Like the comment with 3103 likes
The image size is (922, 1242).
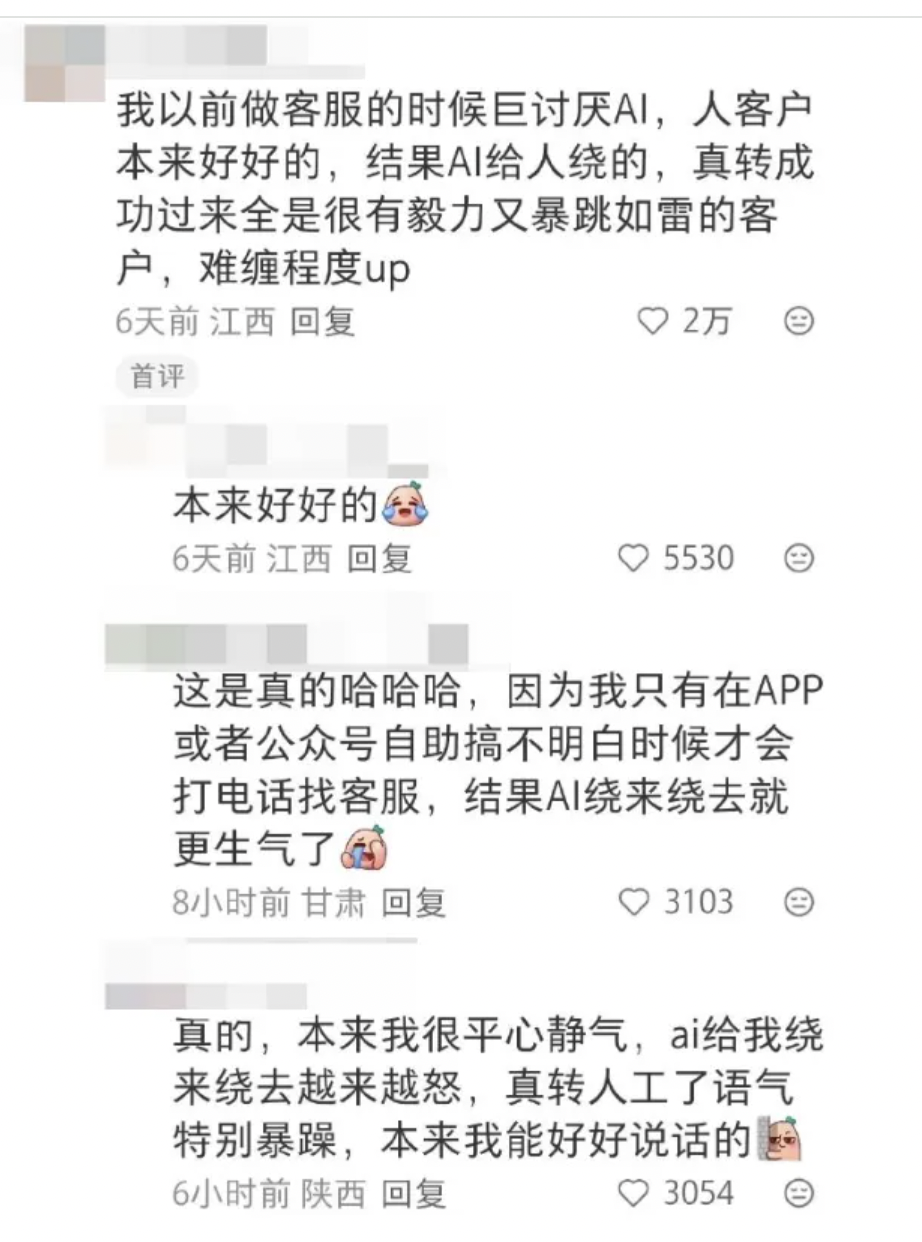point(634,903)
